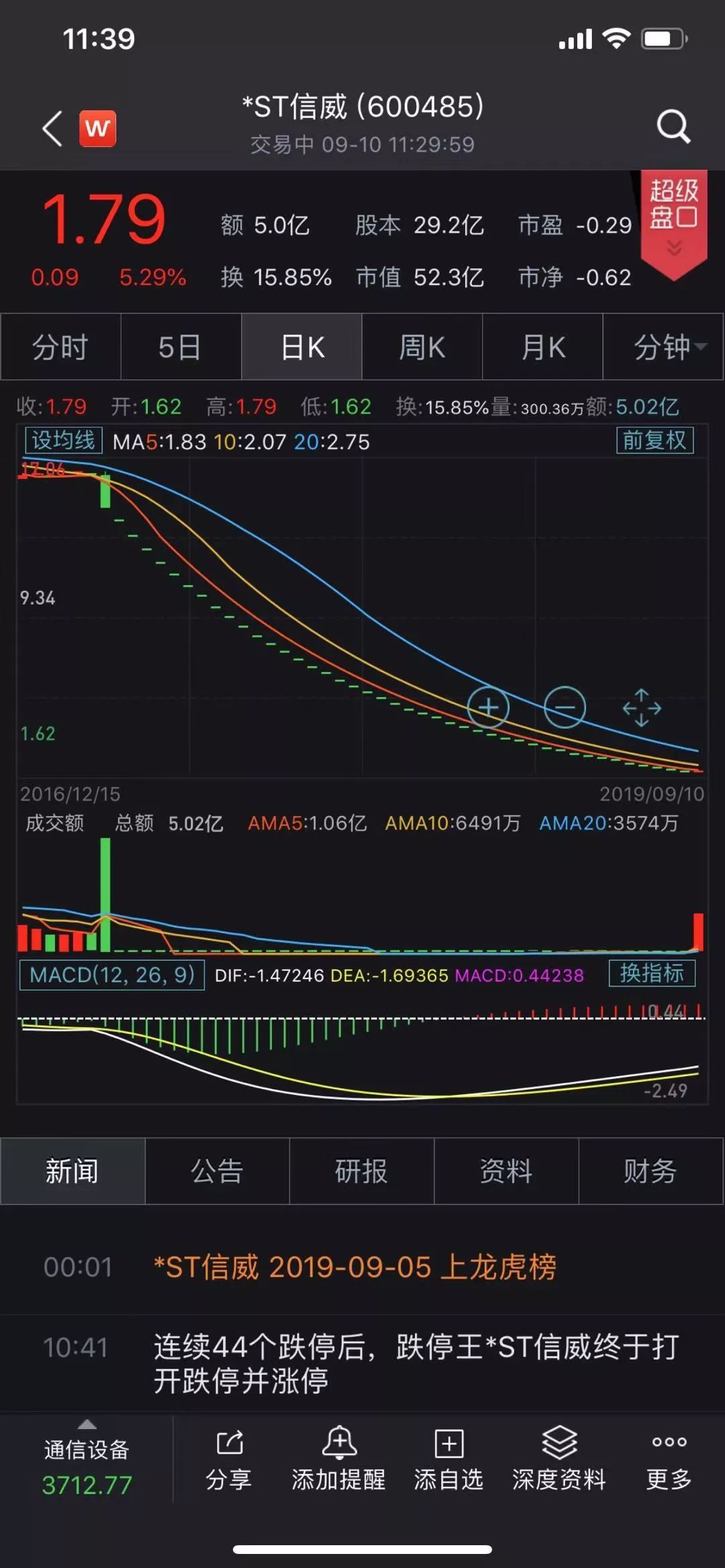Screen dimensions: 725x1568
Task: Open the 财务 tab
Action: point(650,1171)
